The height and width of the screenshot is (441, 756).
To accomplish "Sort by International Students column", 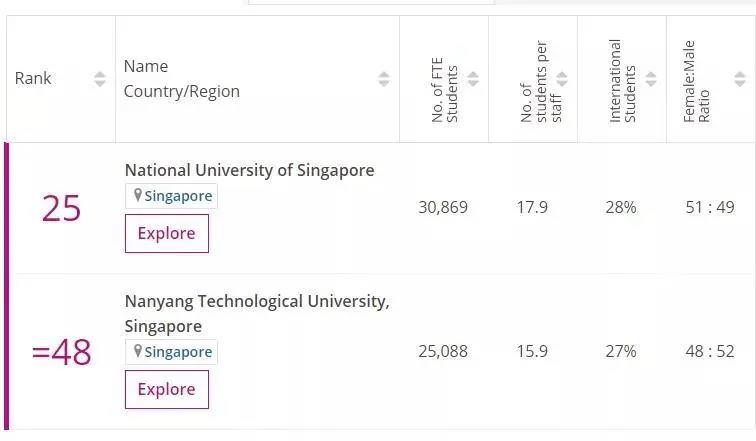I will [651, 79].
